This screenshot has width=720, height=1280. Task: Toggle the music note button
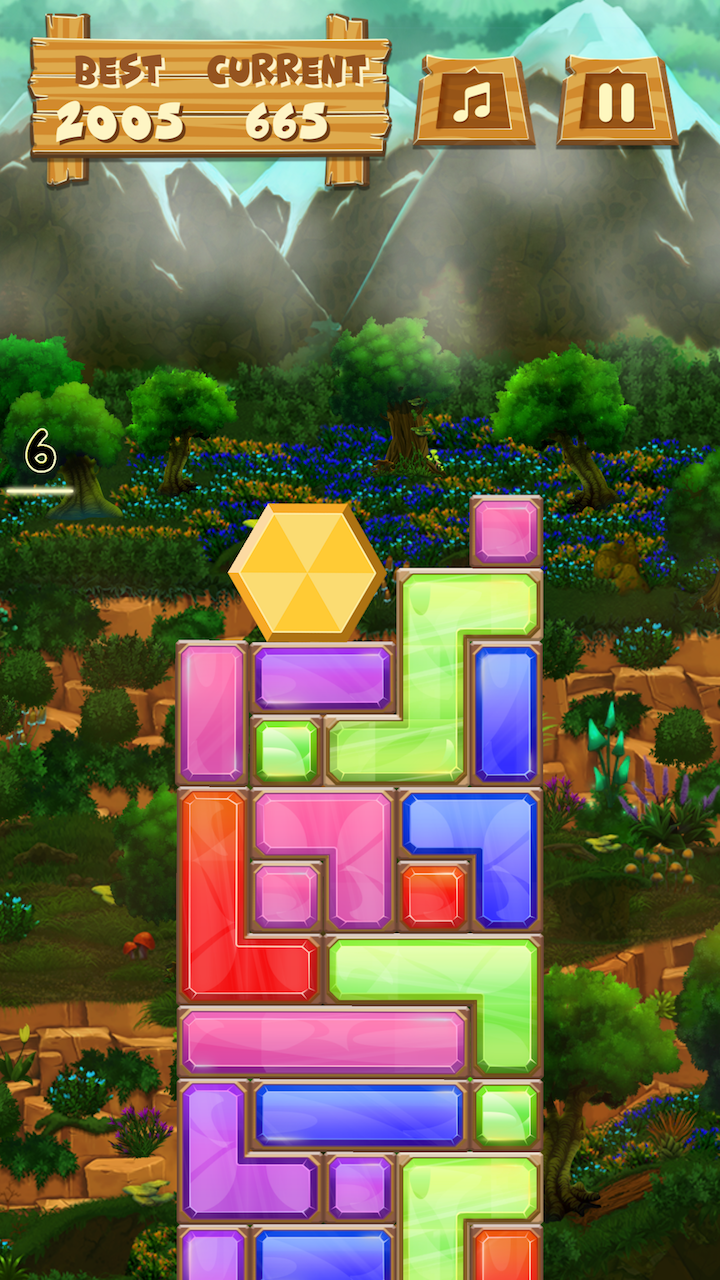[x=473, y=101]
